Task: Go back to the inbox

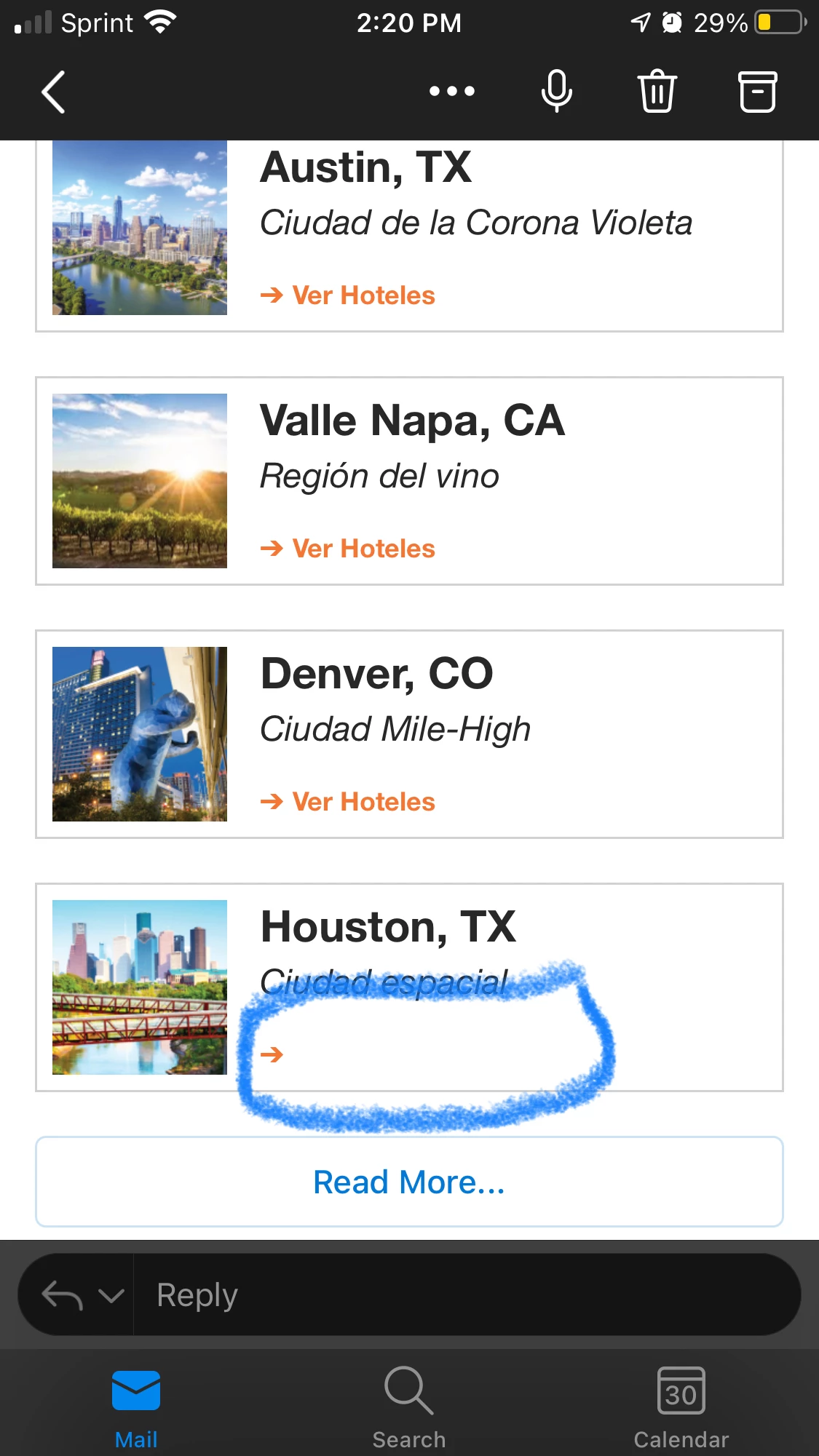Action: pos(53,92)
